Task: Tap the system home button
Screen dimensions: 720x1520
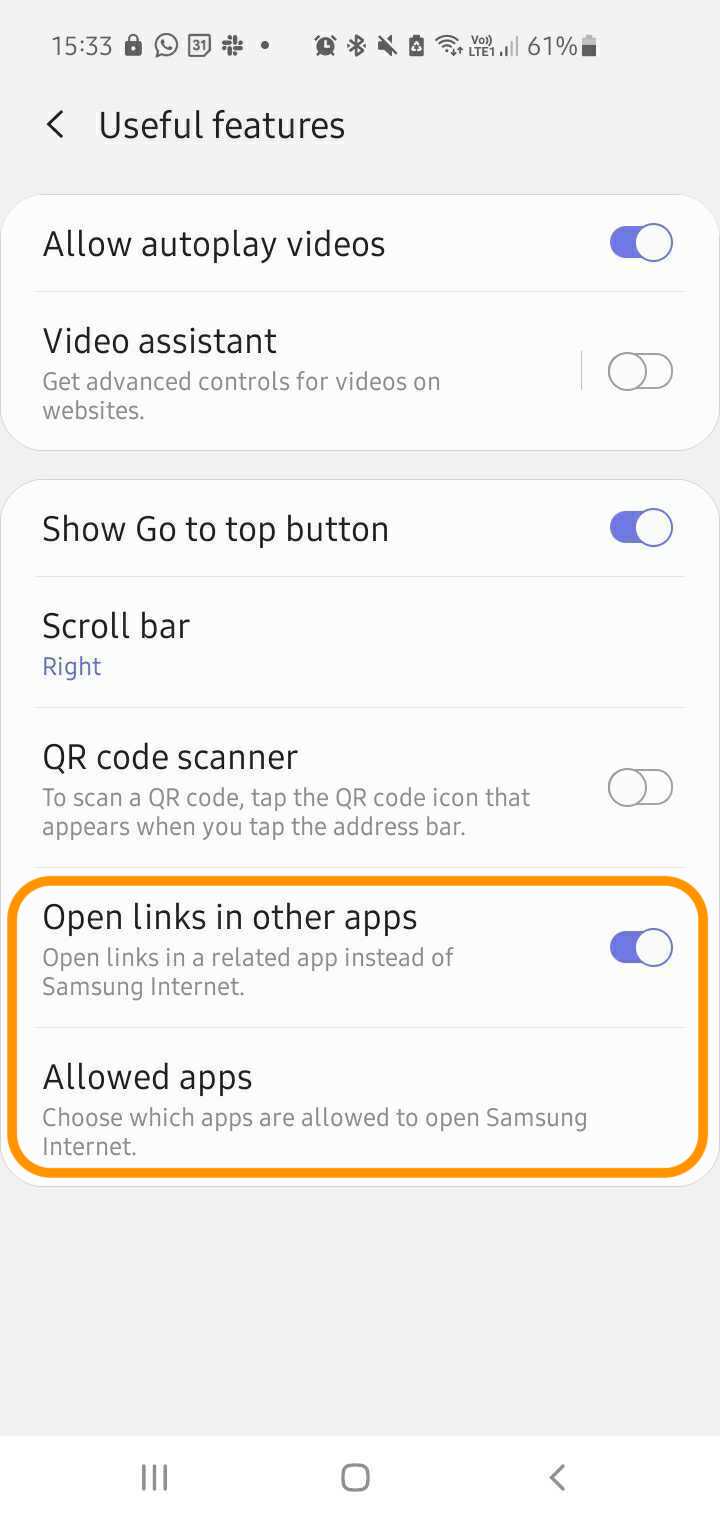Action: 355,1477
